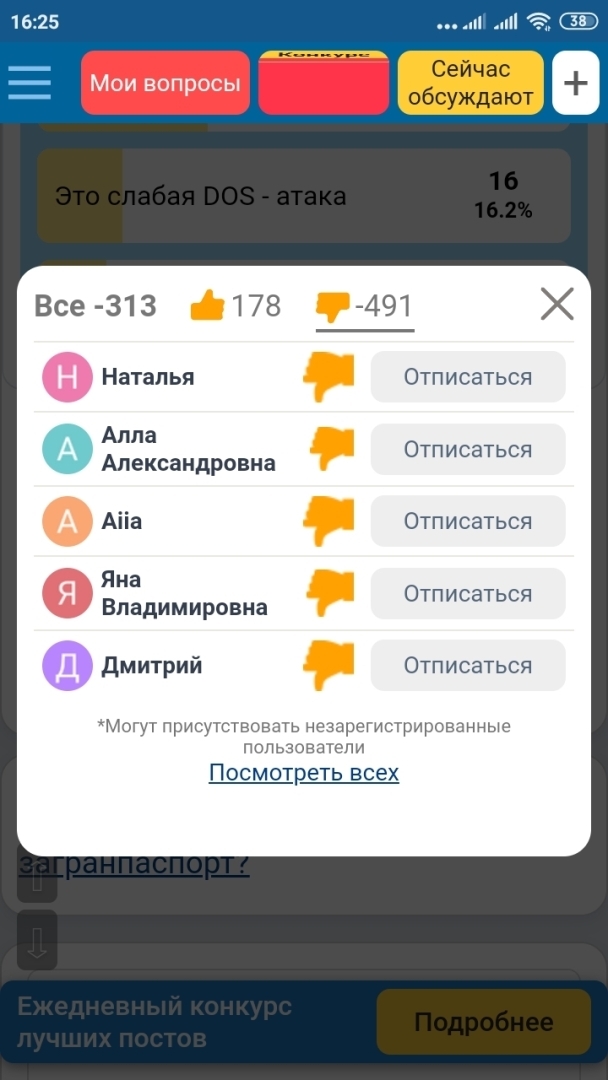Unsubscribe from Алла Александровна
Viewport: 608px width, 1080px height.
[x=467, y=449]
